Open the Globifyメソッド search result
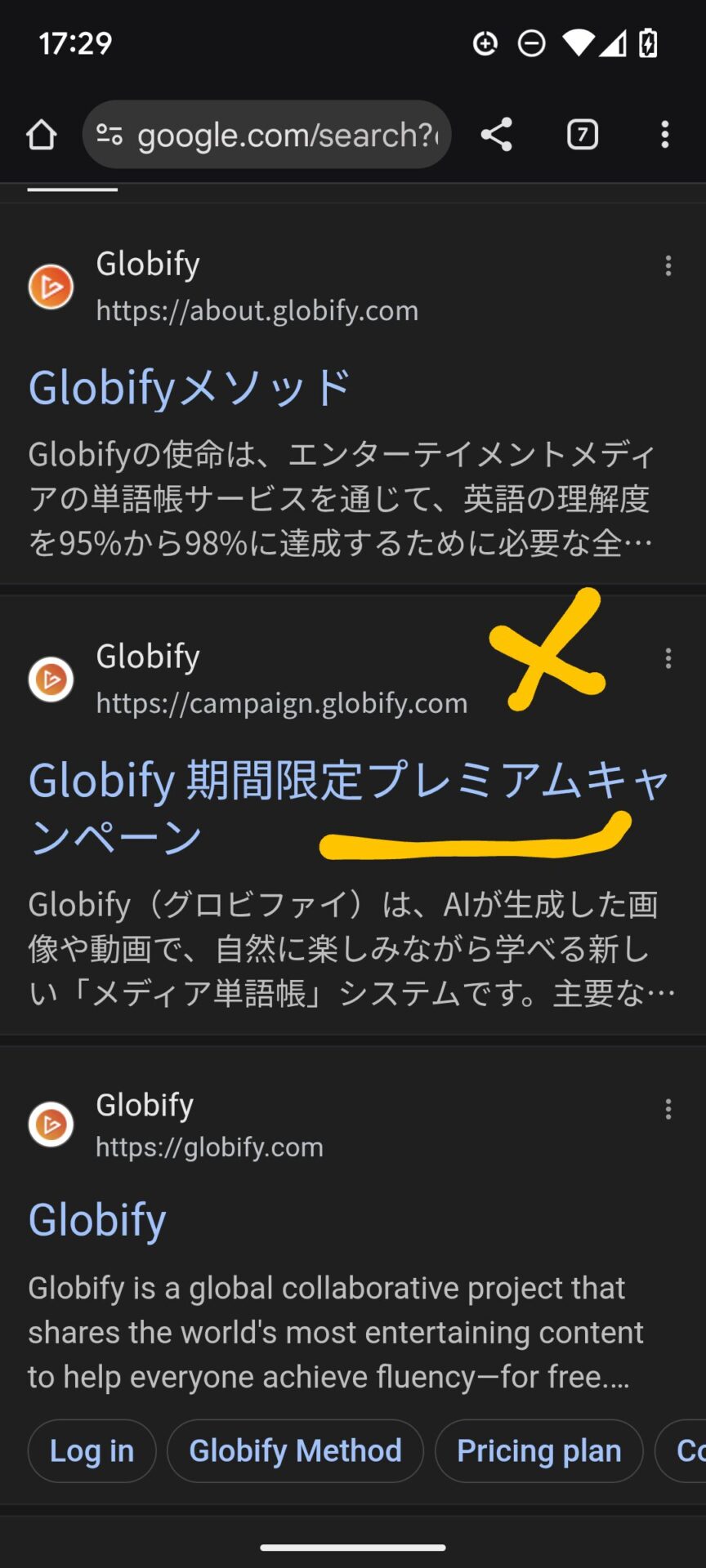This screenshot has height=1568, width=706. click(190, 388)
